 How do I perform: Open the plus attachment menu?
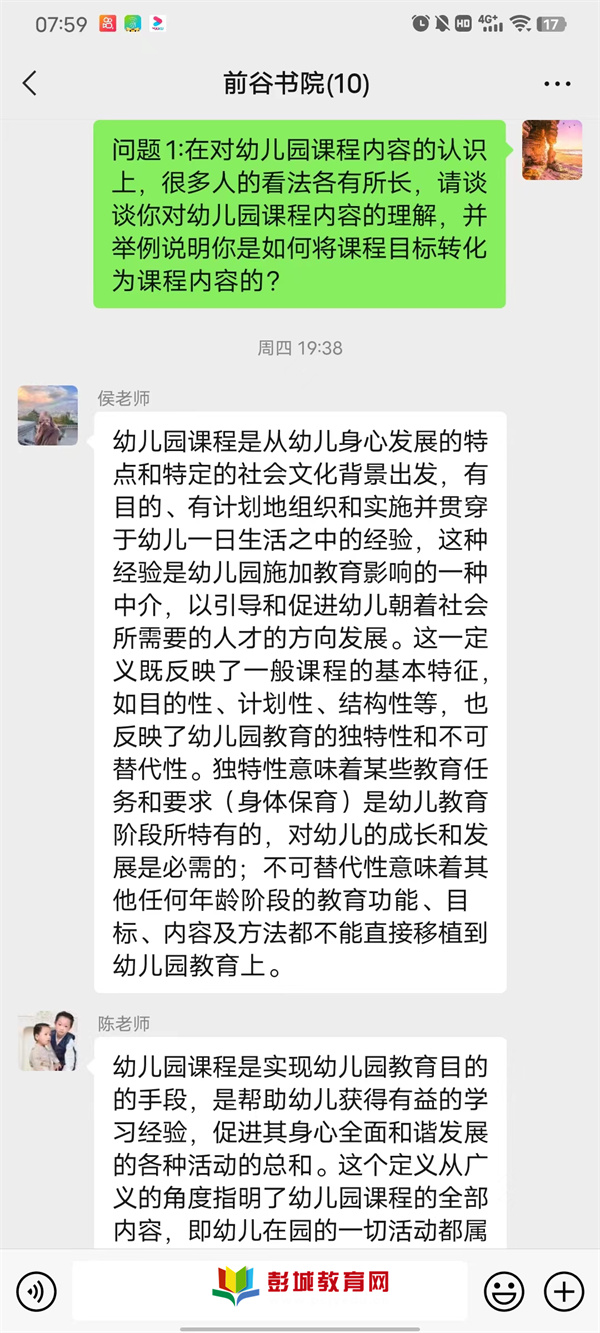tap(564, 1291)
